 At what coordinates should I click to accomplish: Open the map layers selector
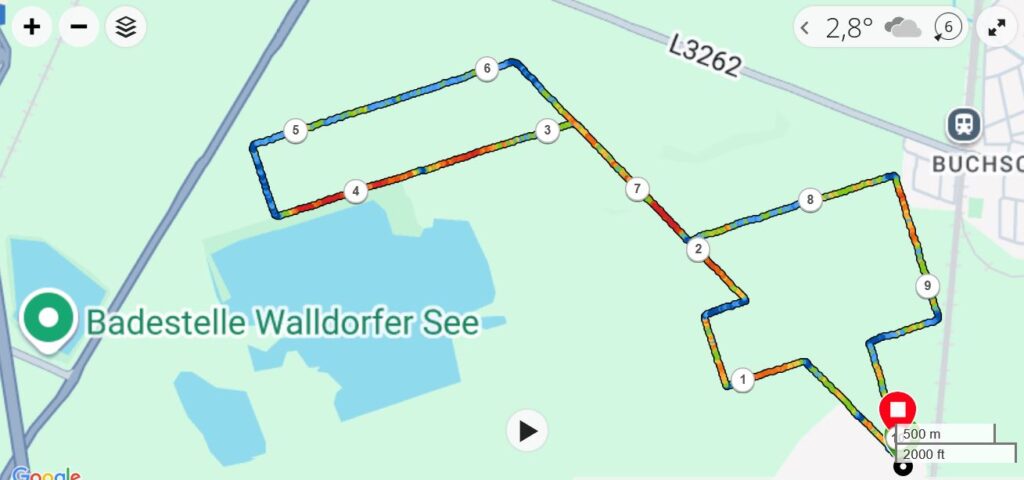tap(125, 27)
